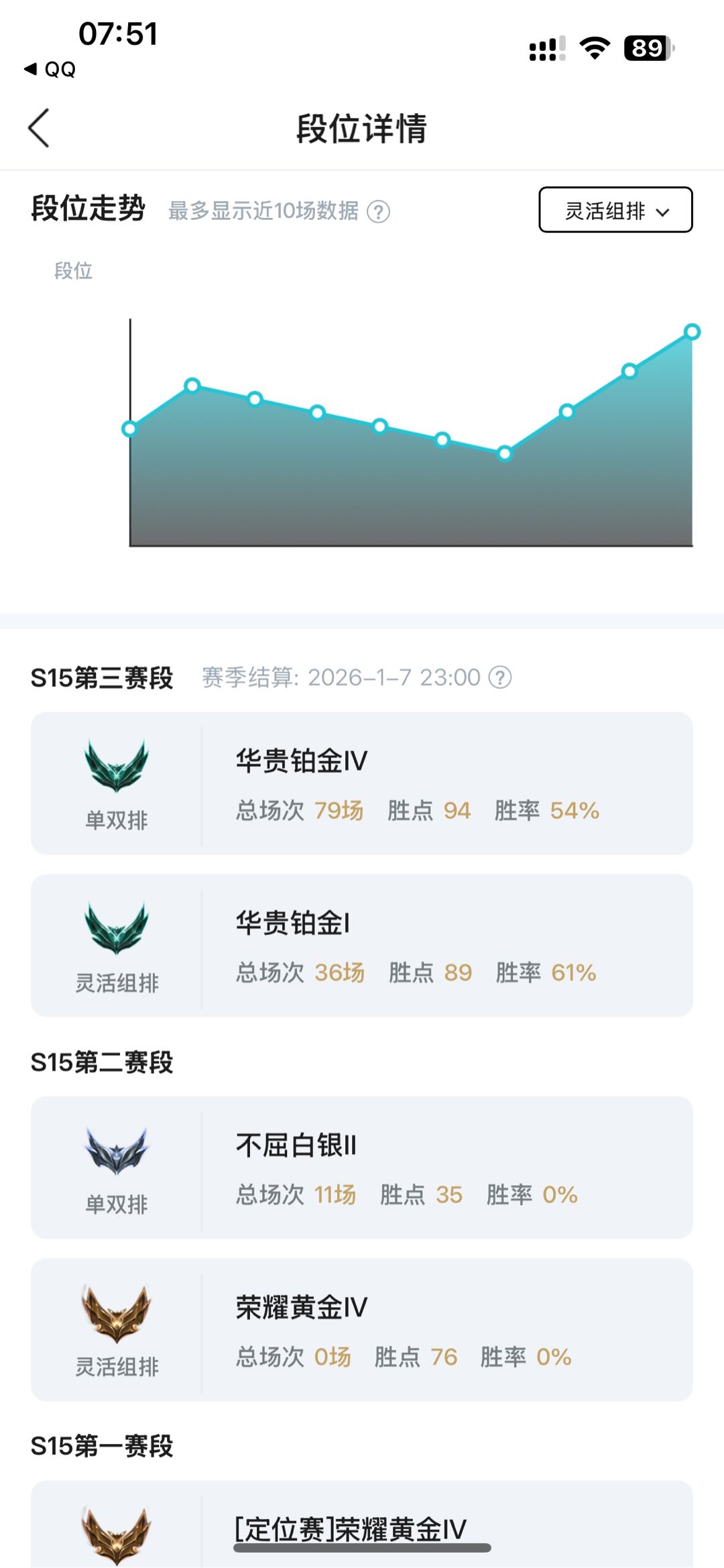Tap the help icon next to 赛季结算 date
The image size is (724, 1568).
(x=500, y=677)
